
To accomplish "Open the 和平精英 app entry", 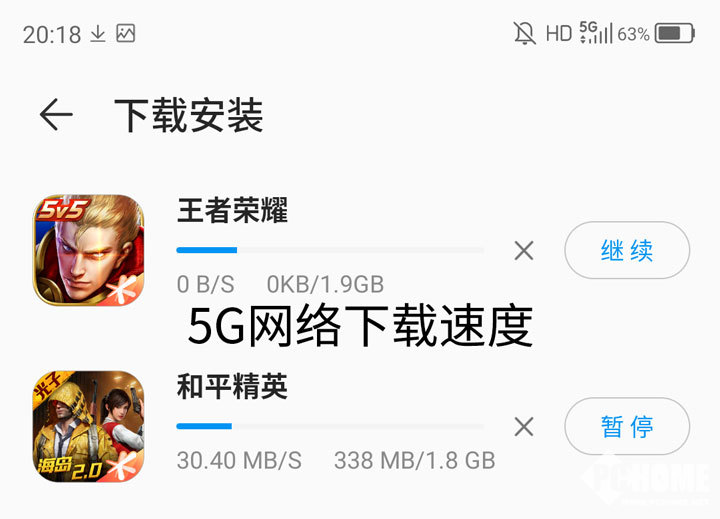I will 89,426.
